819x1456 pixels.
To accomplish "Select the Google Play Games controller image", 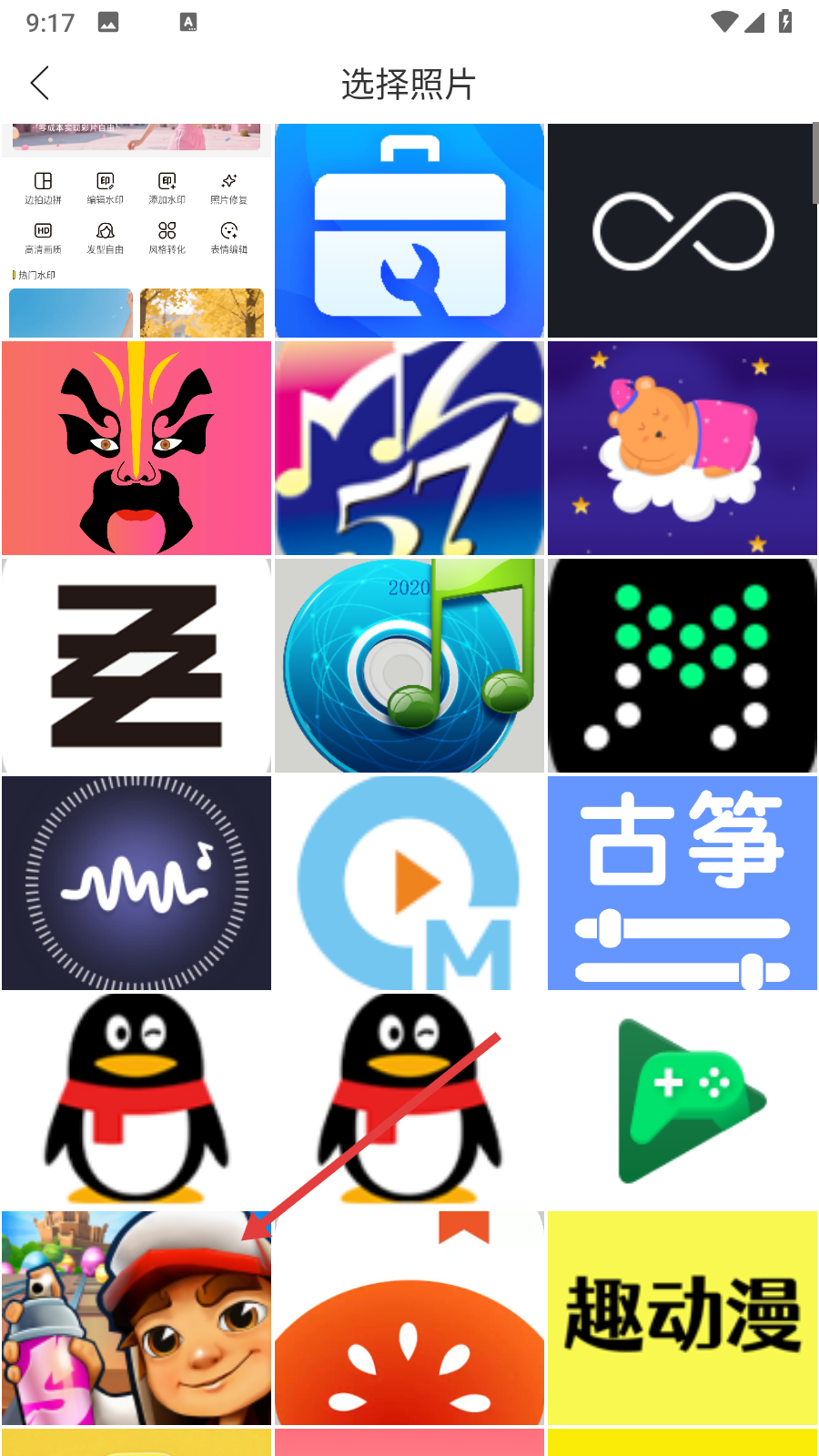I will (x=682, y=1100).
